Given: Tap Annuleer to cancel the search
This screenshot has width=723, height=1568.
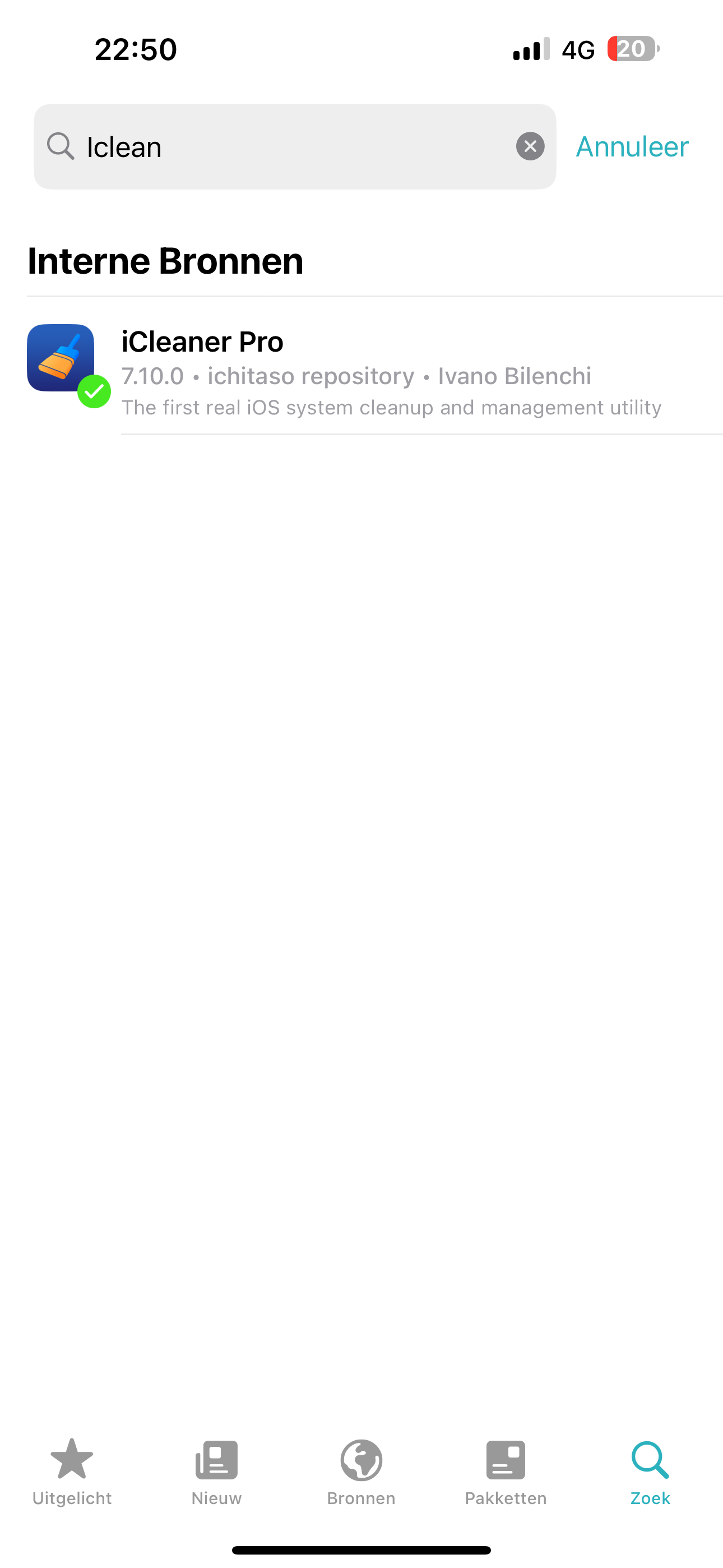Looking at the screenshot, I should (632, 147).
